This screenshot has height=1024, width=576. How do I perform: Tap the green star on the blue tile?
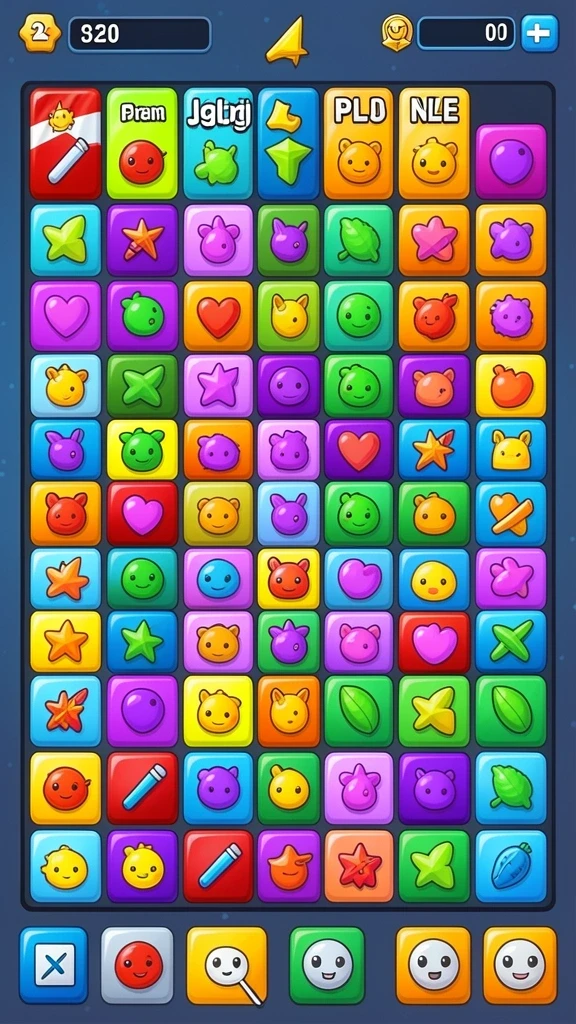coord(142,642)
